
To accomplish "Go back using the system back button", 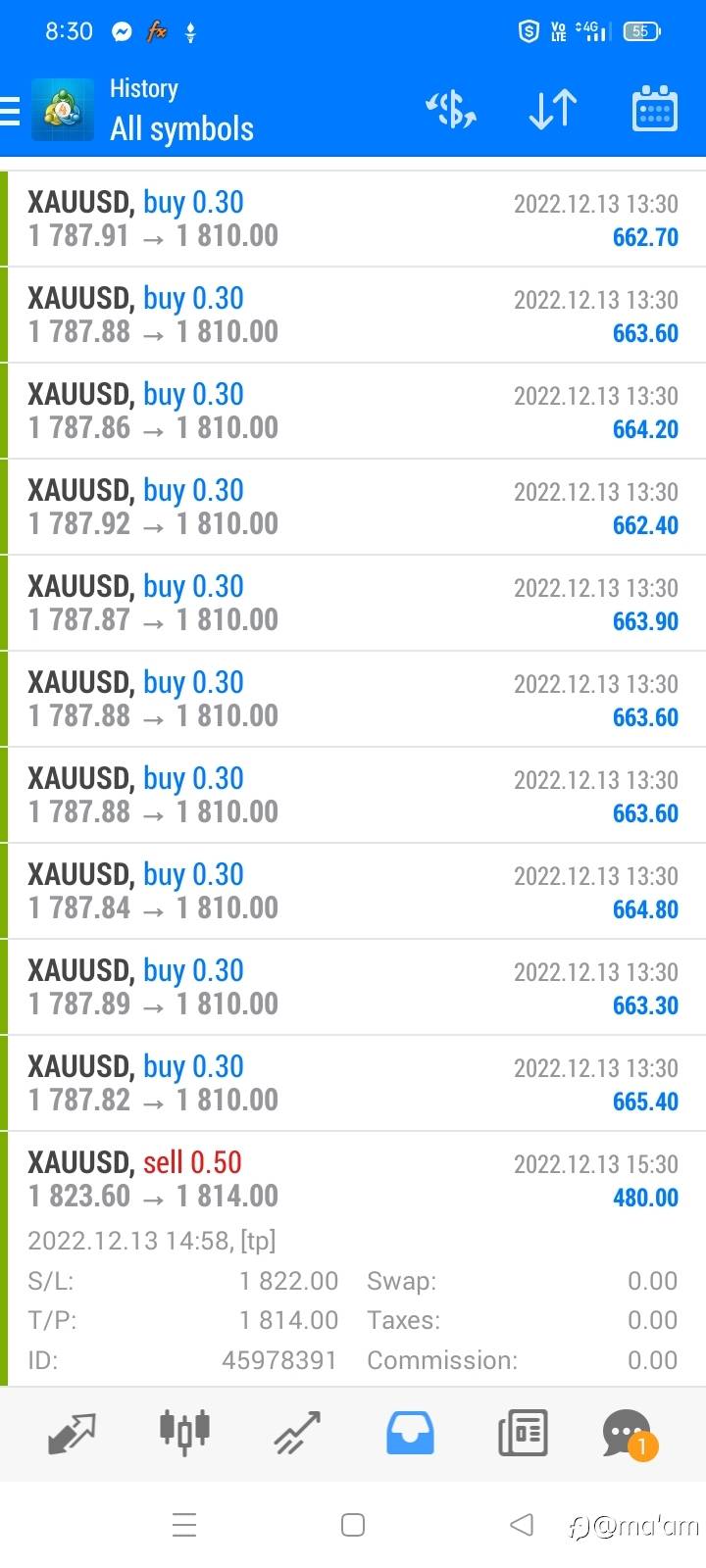I will coord(522,1525).
